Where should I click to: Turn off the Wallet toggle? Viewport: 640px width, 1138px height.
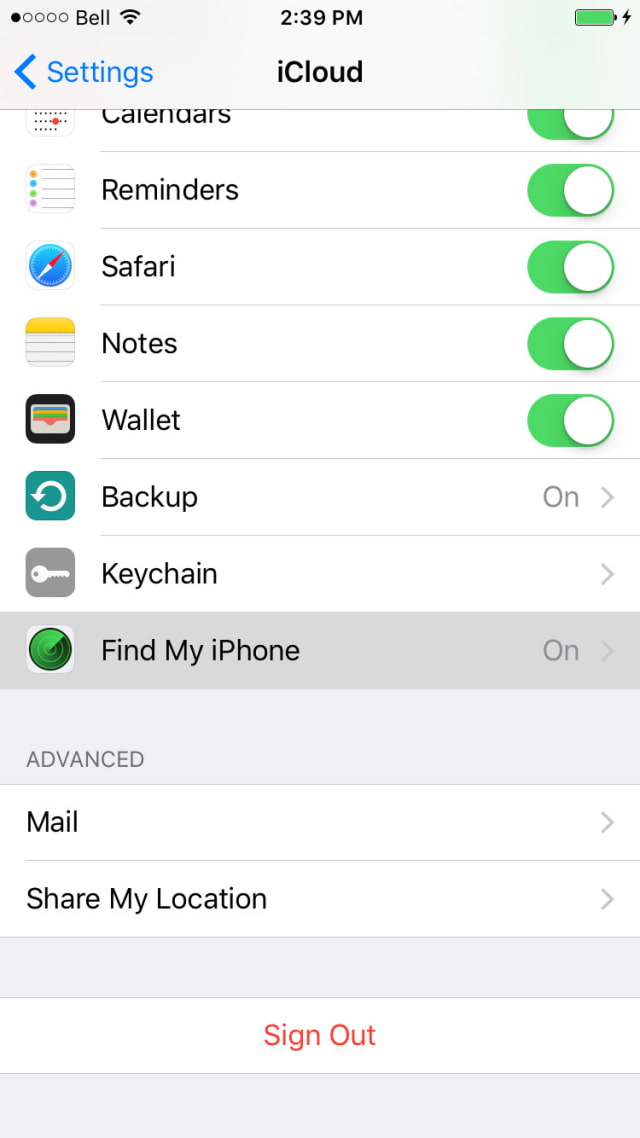(x=570, y=420)
